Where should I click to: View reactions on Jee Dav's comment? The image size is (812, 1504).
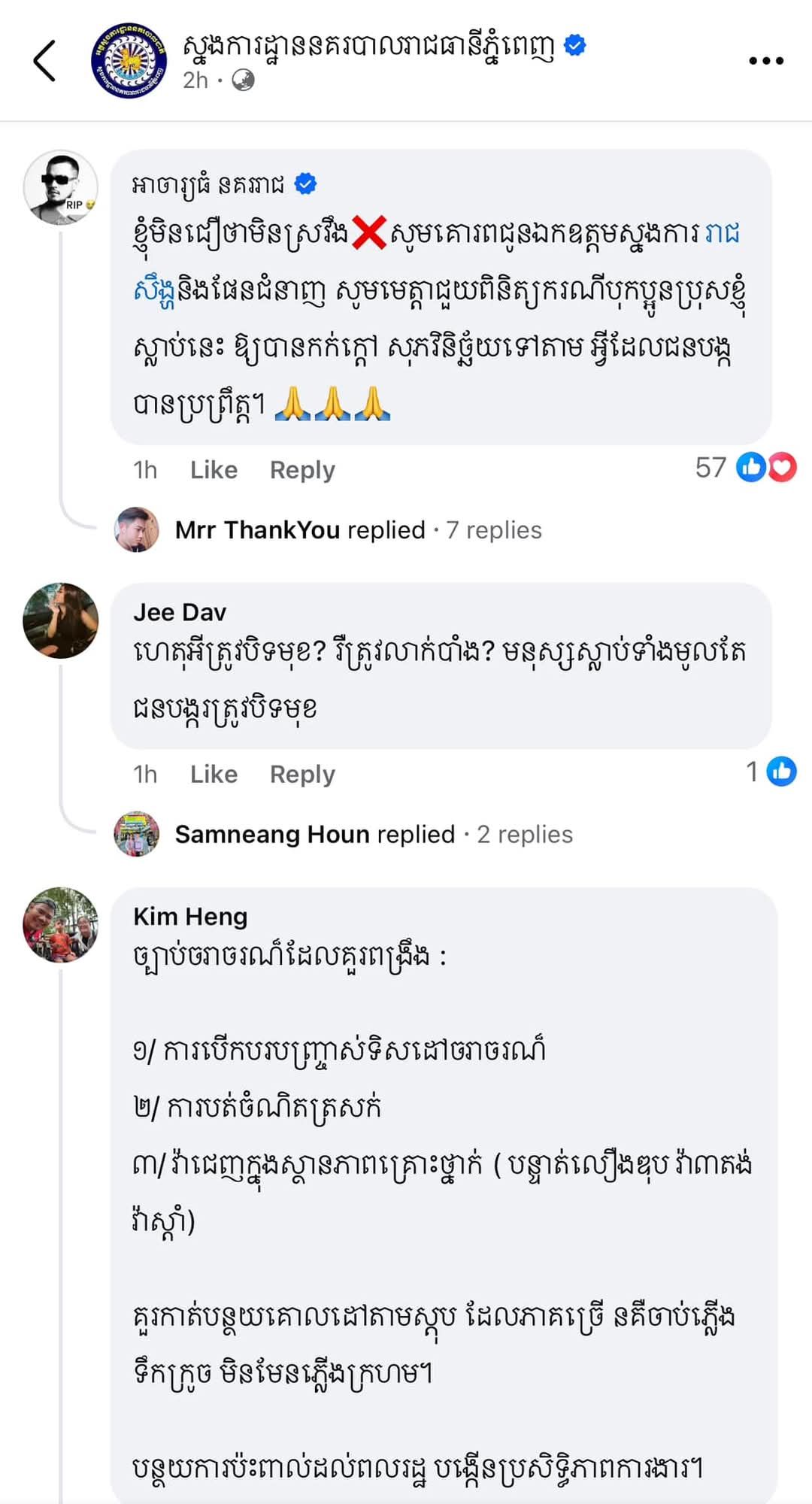(x=771, y=772)
